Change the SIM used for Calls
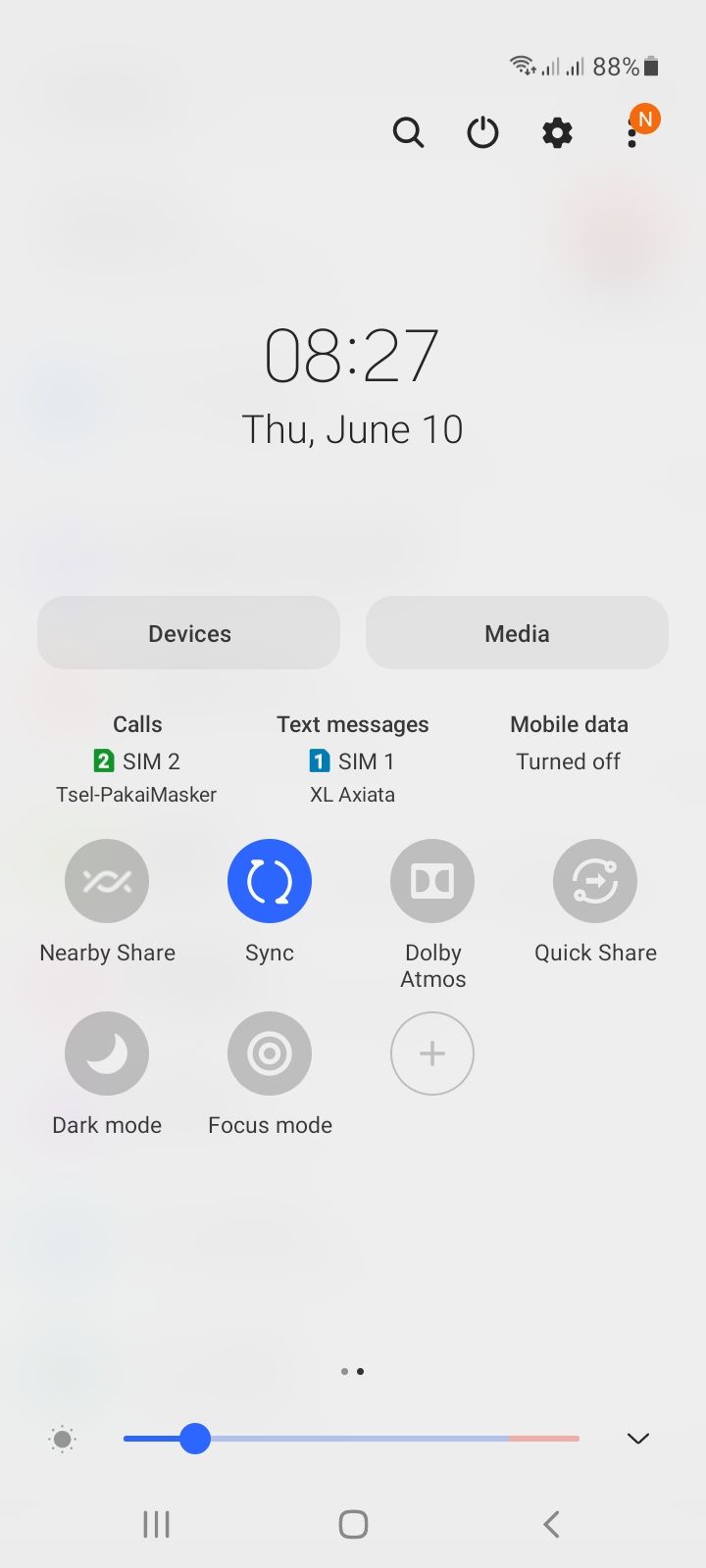Viewport: 706px width, 1568px height. coord(137,759)
